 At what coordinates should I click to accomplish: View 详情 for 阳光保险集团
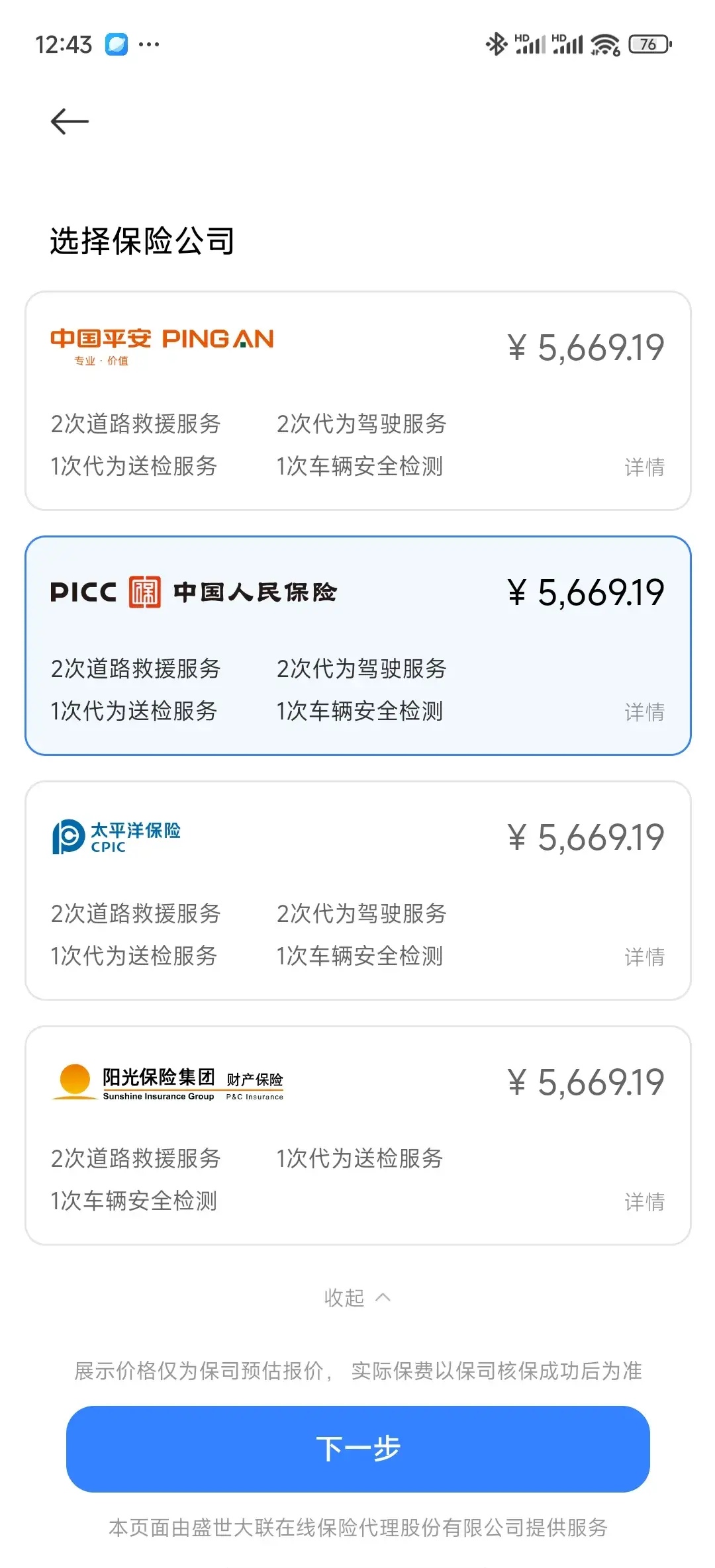coord(644,1202)
